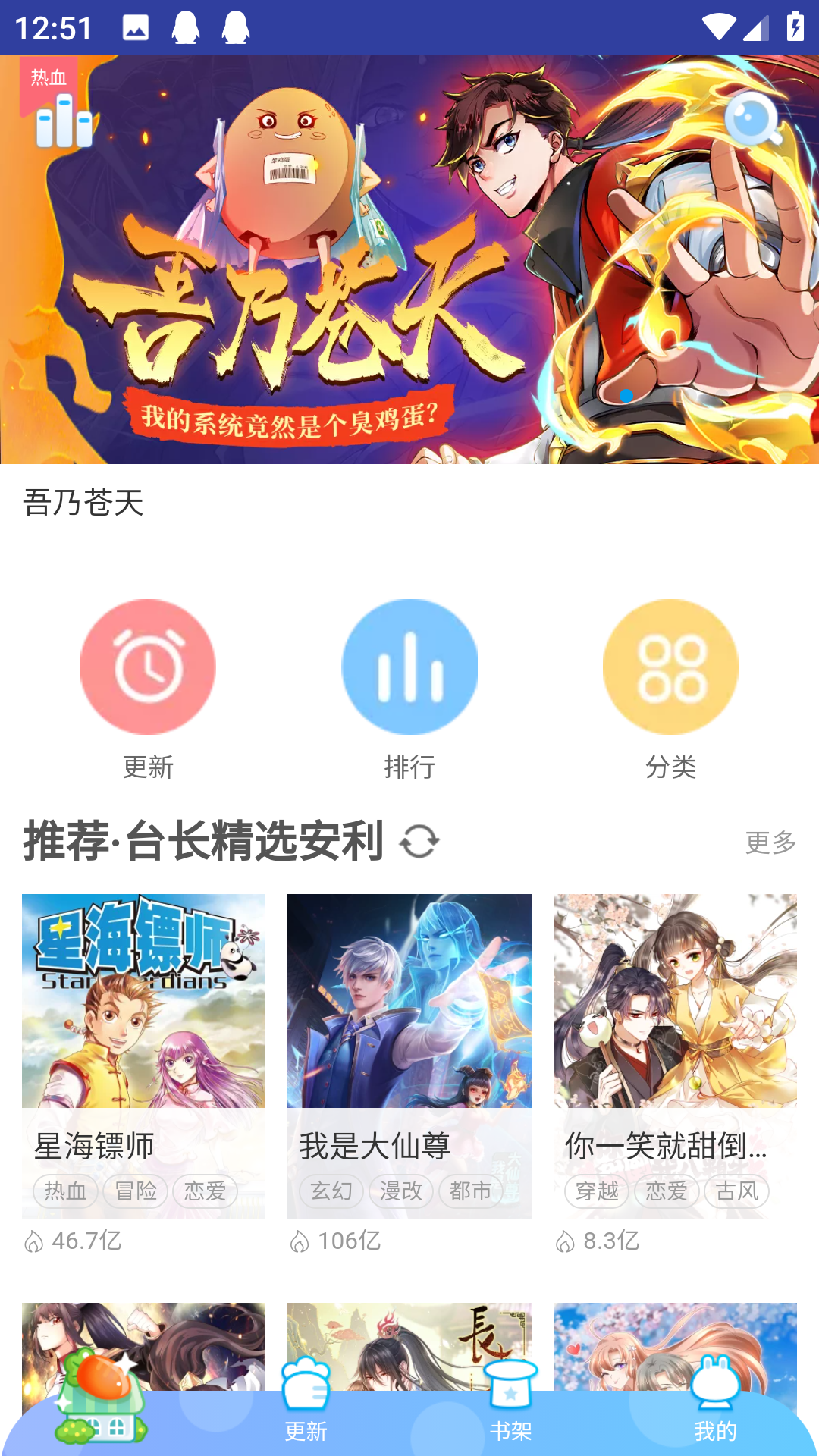Select the 玄幻 tag under 我是大仙尊
The image size is (819, 1456).
tap(330, 1191)
